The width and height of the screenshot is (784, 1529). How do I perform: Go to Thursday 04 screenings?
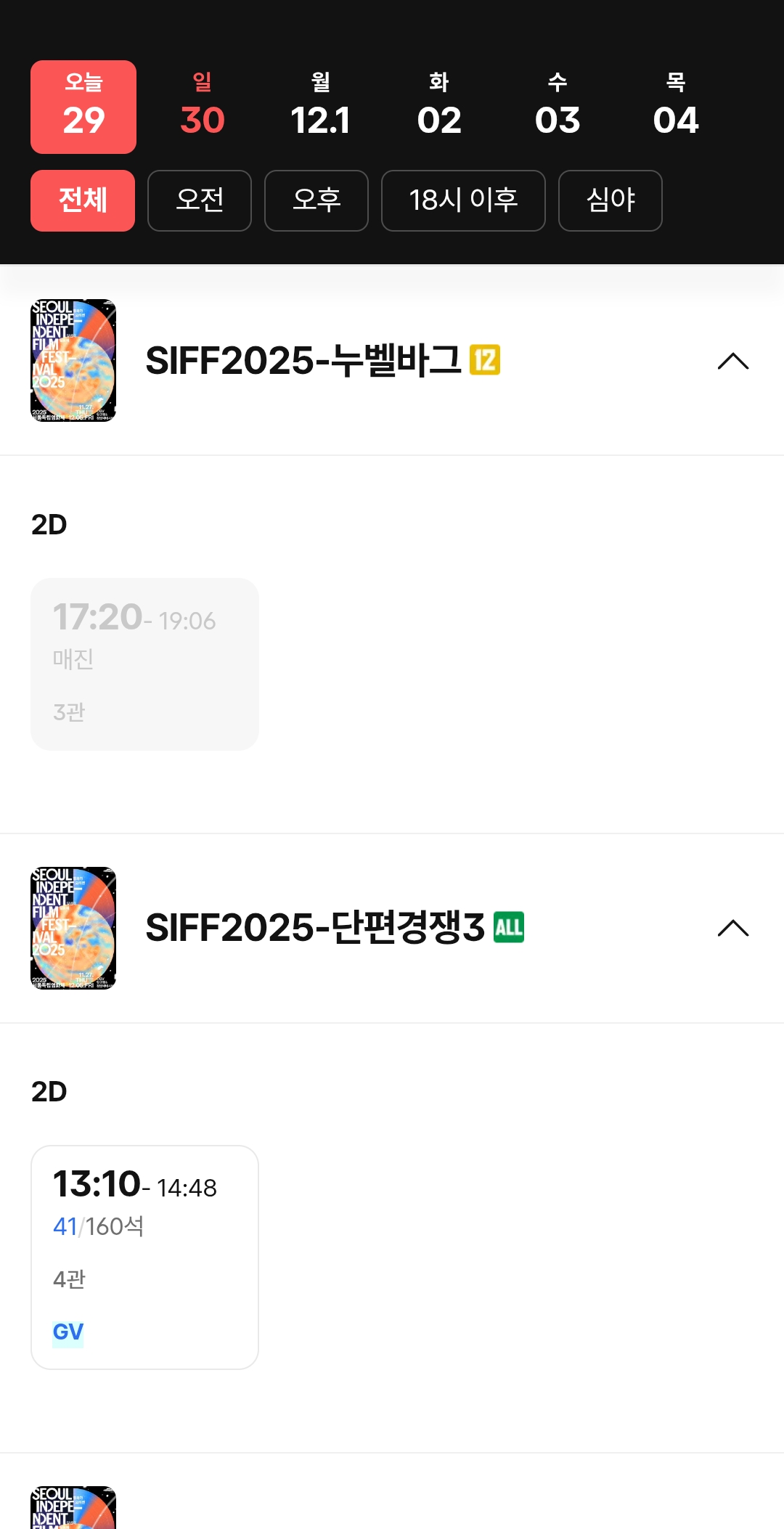[x=675, y=107]
